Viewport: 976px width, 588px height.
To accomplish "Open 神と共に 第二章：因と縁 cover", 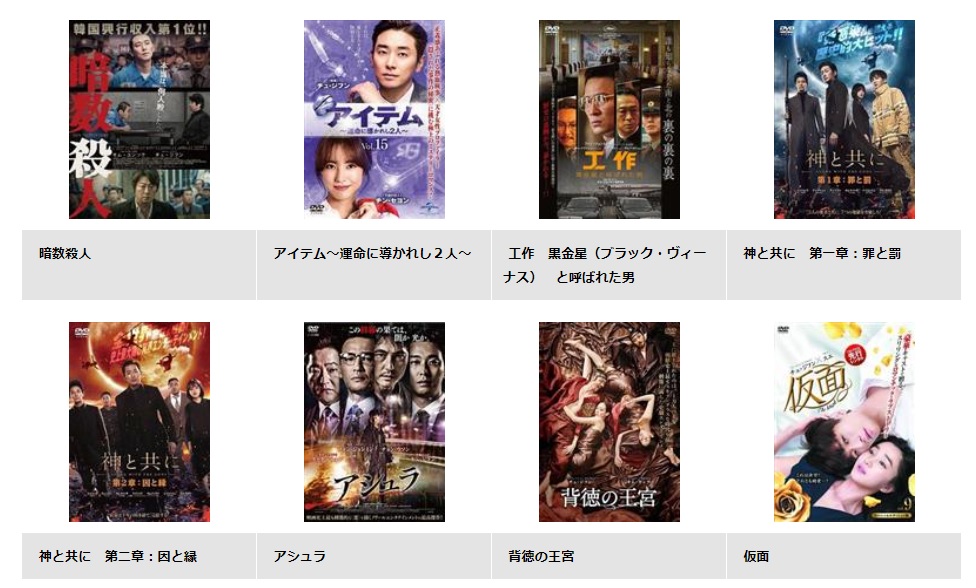I will tap(139, 421).
